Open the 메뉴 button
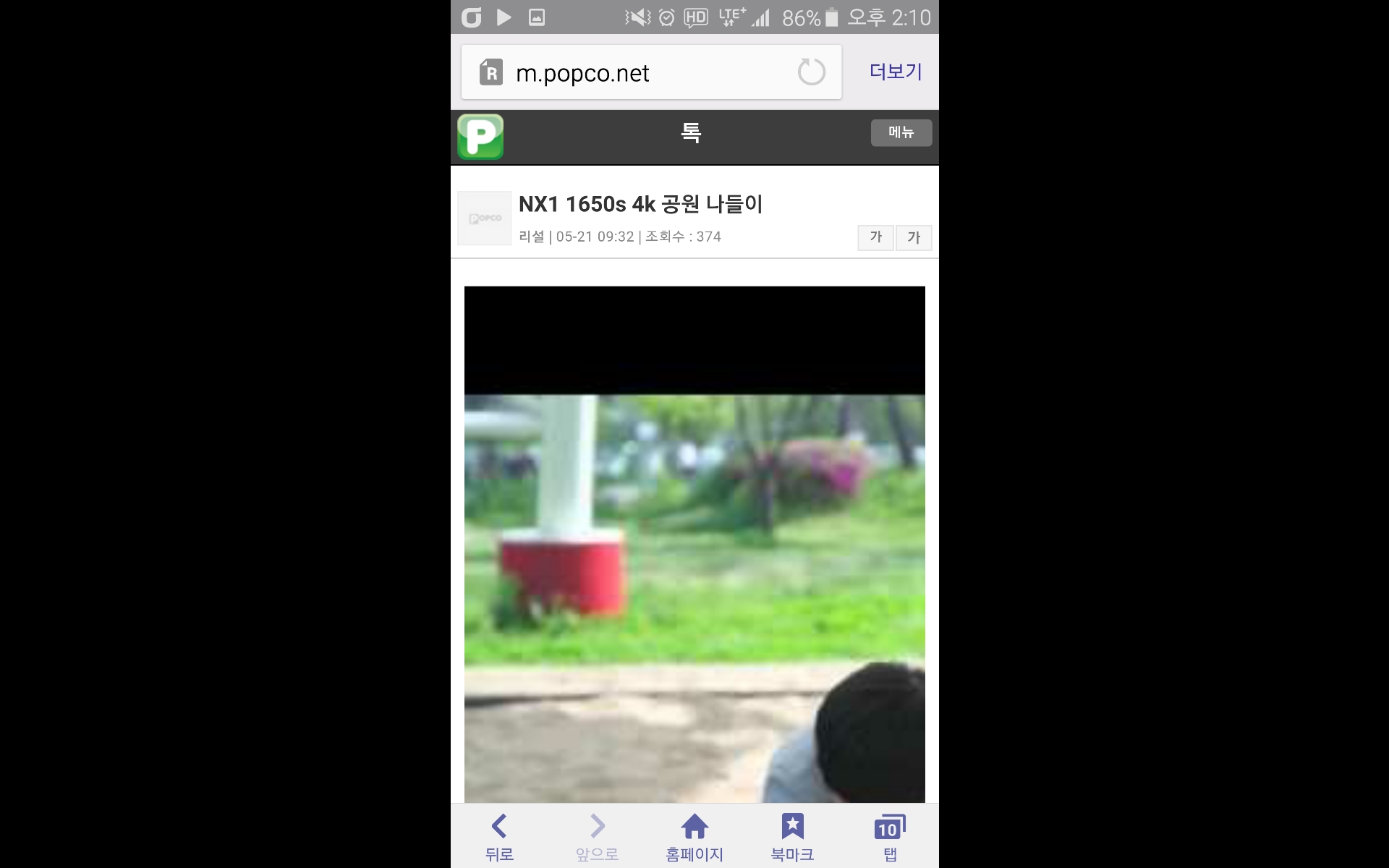 pyautogui.click(x=901, y=133)
